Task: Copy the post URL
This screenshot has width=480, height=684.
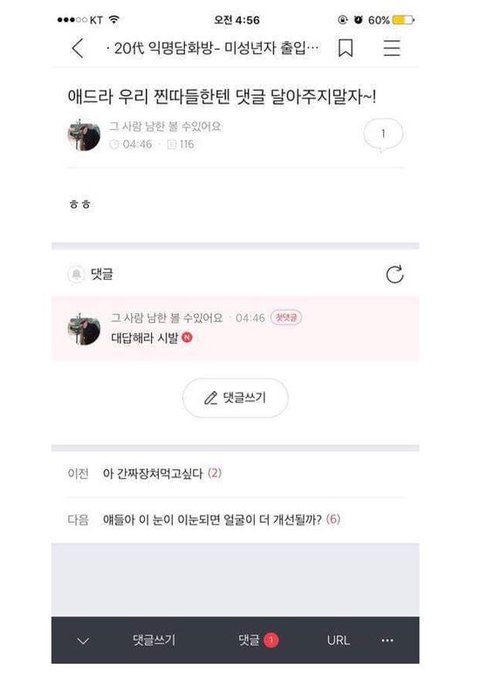Action: [x=338, y=640]
